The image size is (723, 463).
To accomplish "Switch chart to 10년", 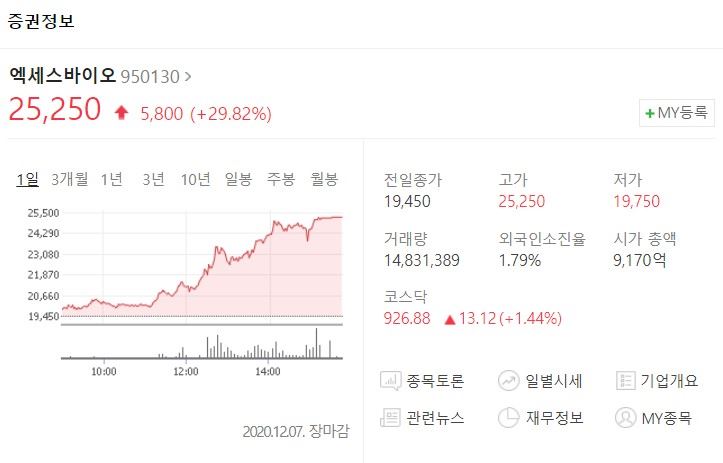I will [x=195, y=180].
